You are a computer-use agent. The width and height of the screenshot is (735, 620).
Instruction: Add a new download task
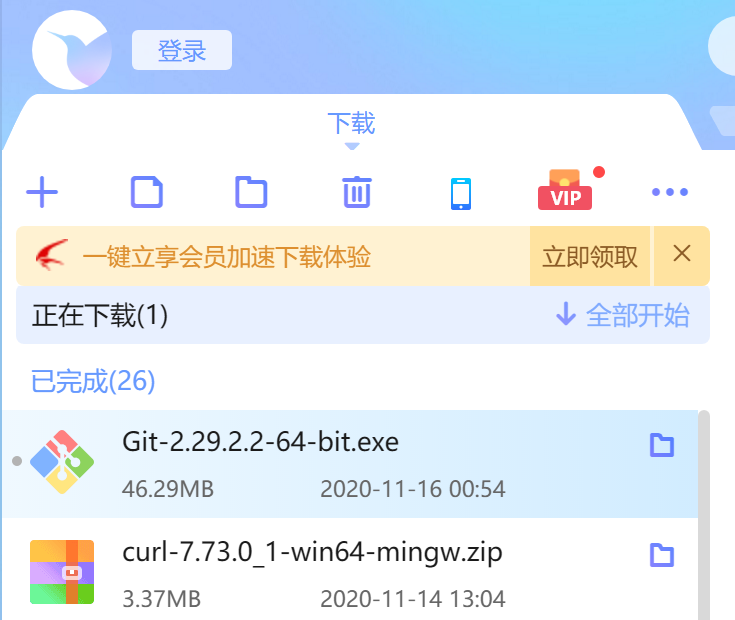(x=41, y=191)
